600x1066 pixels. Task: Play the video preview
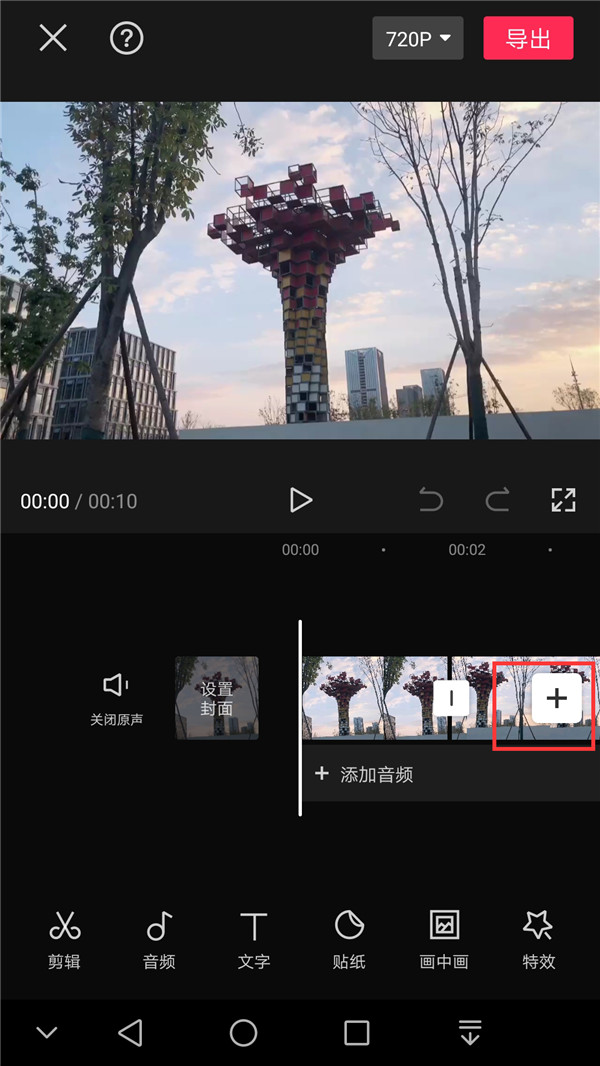tap(300, 500)
